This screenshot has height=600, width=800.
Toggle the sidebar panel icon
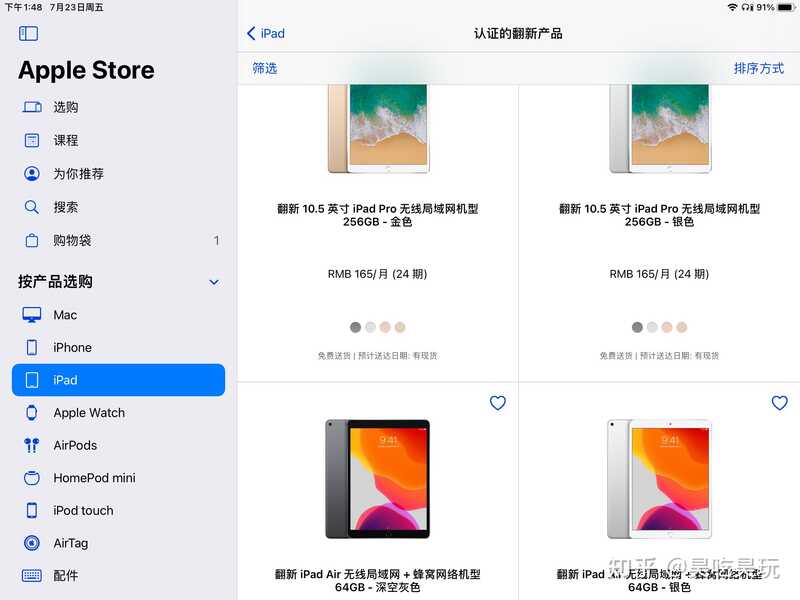pyautogui.click(x=28, y=34)
